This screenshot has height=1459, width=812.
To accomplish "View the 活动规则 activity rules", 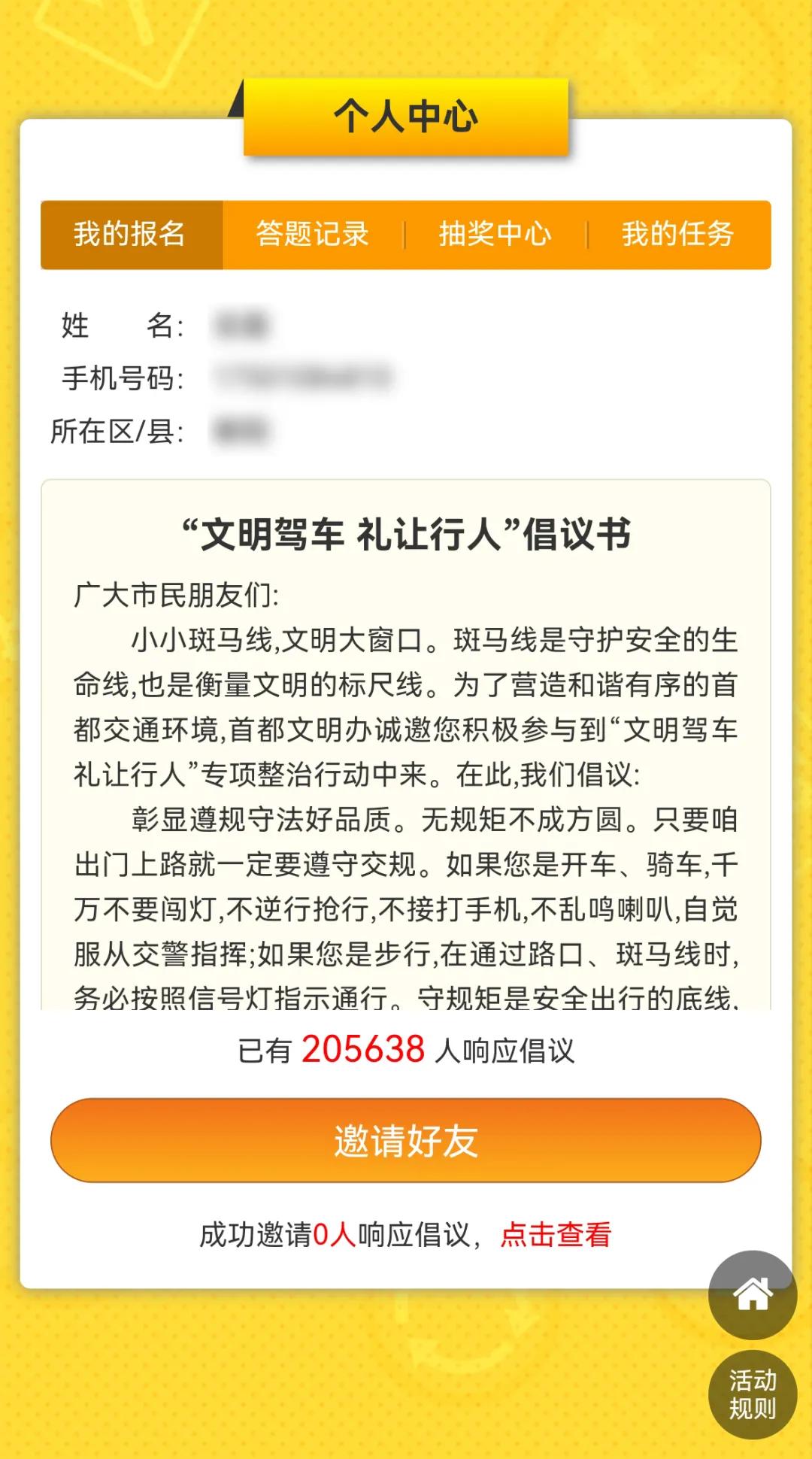I will click(753, 1395).
